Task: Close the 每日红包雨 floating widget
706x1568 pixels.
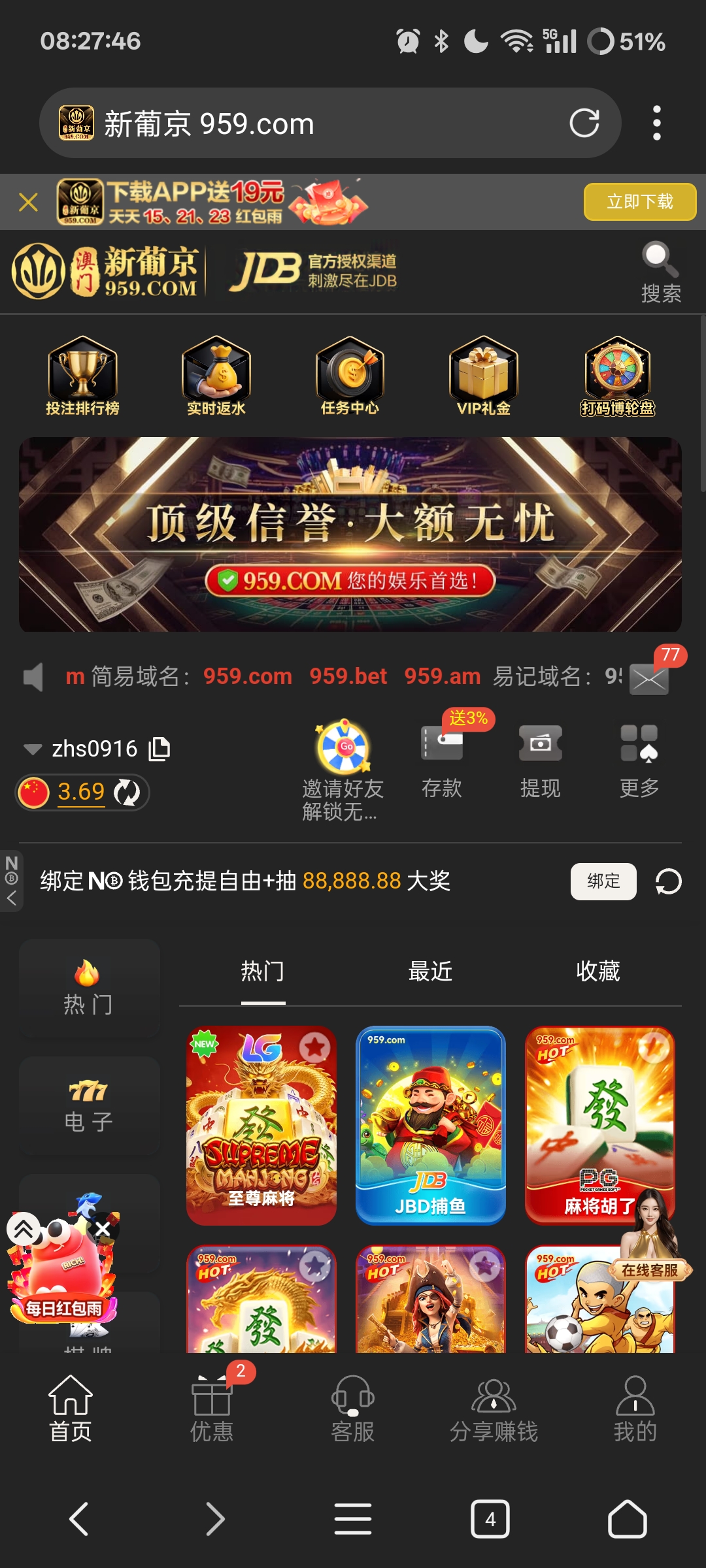Action: [103, 1230]
